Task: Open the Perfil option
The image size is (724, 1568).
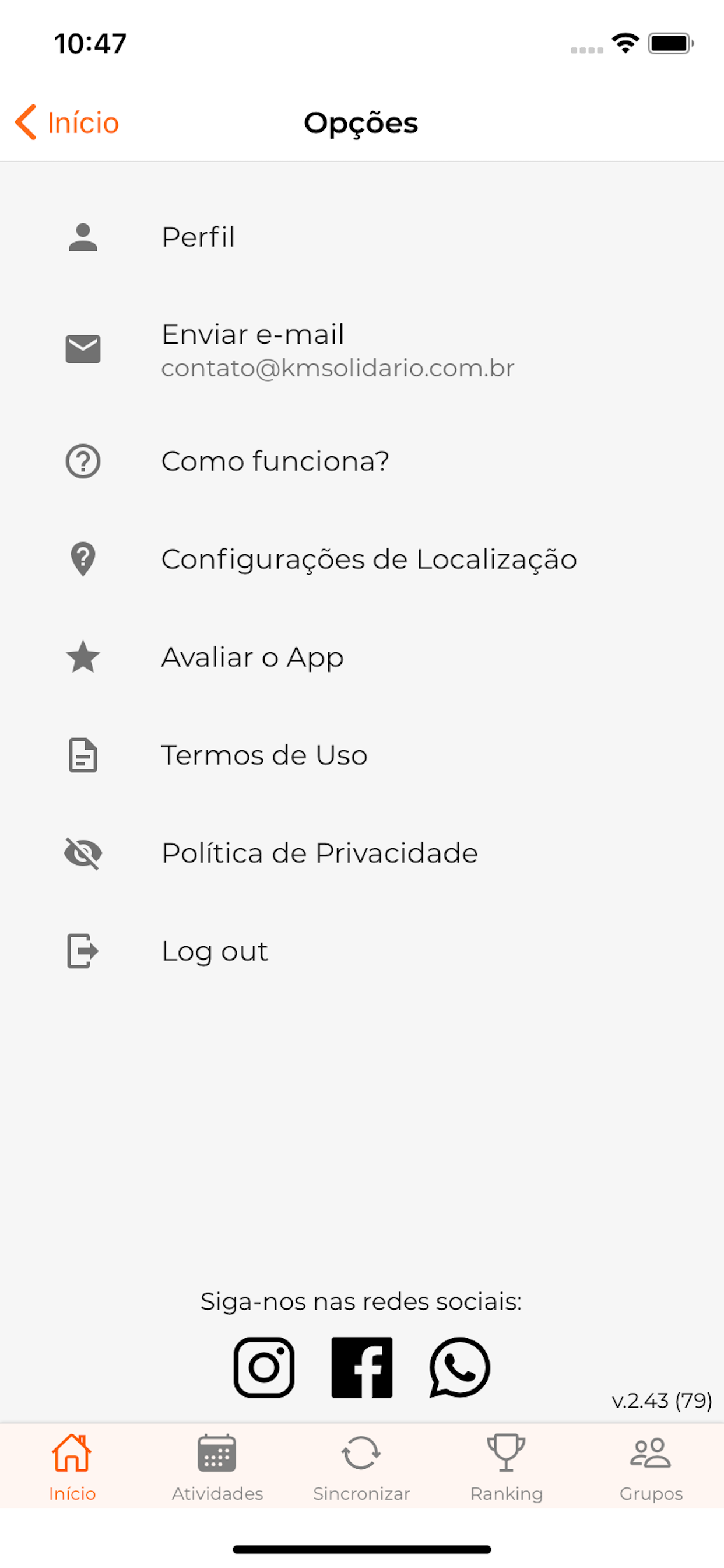Action: [362, 237]
